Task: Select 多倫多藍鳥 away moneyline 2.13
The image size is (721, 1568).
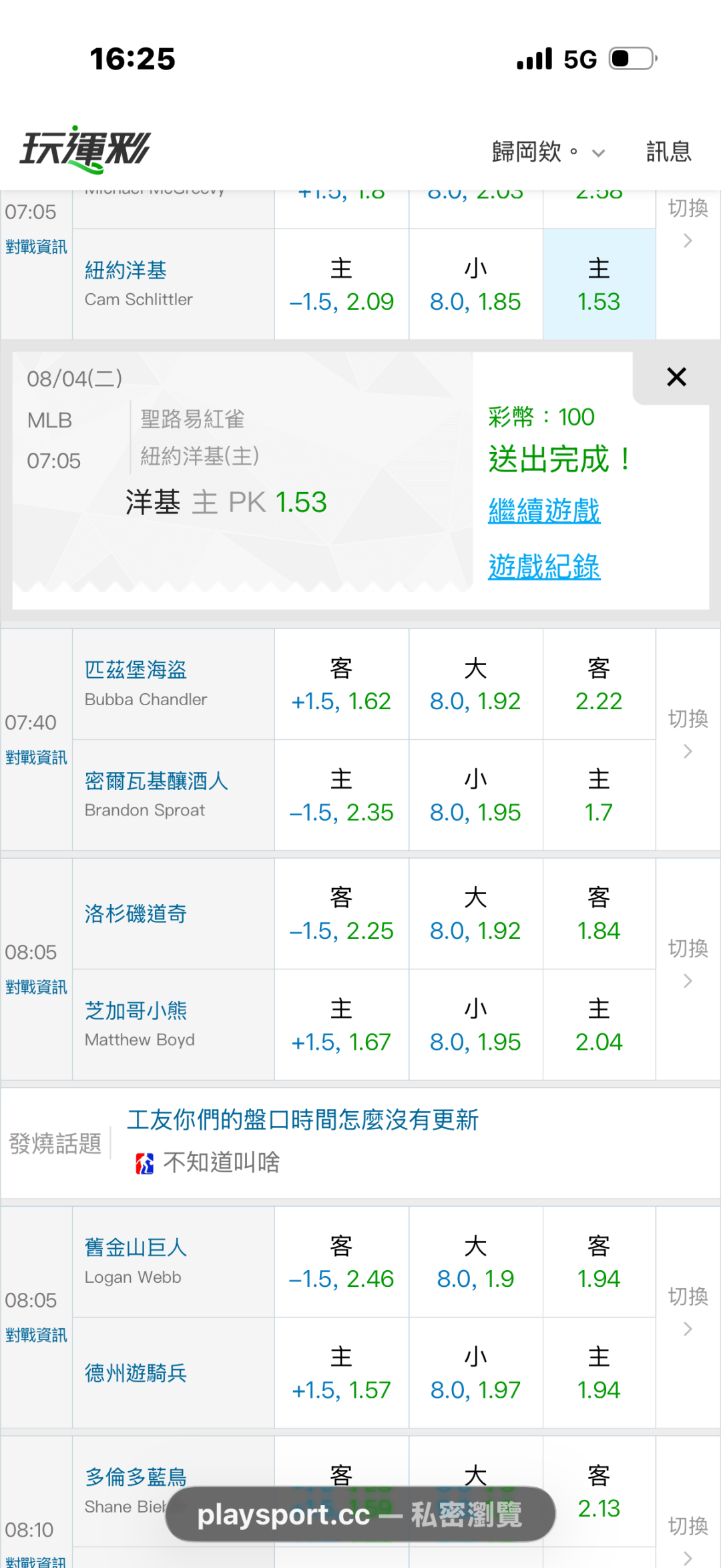Action: (x=599, y=1492)
